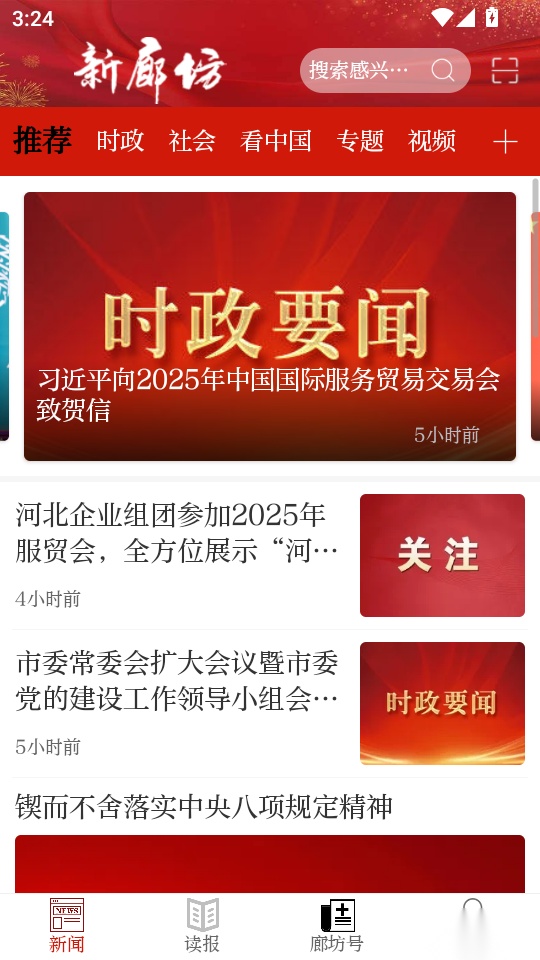Image resolution: width=540 pixels, height=960 pixels.
Task: Select the 推荐 tab
Action: pos(43,140)
